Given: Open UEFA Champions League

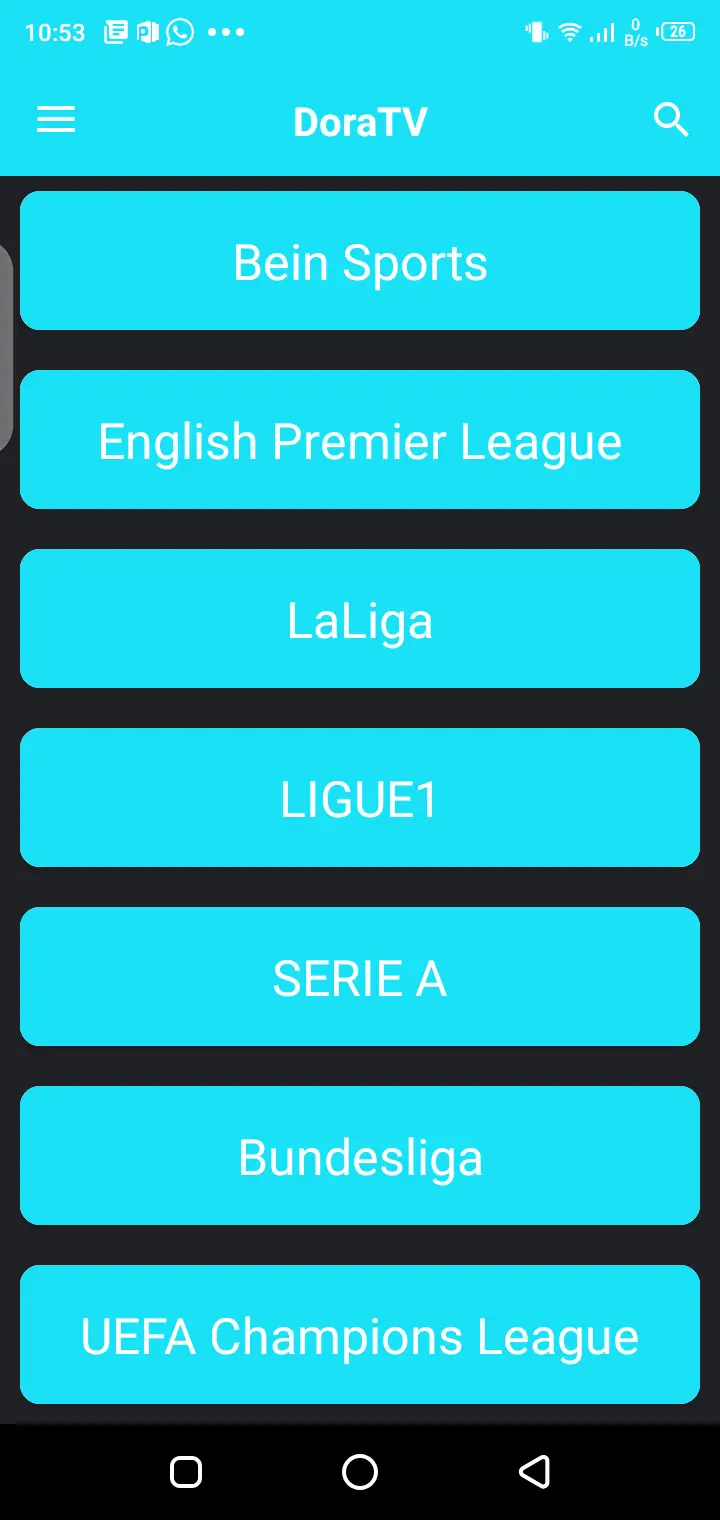Looking at the screenshot, I should pyautogui.click(x=360, y=1334).
